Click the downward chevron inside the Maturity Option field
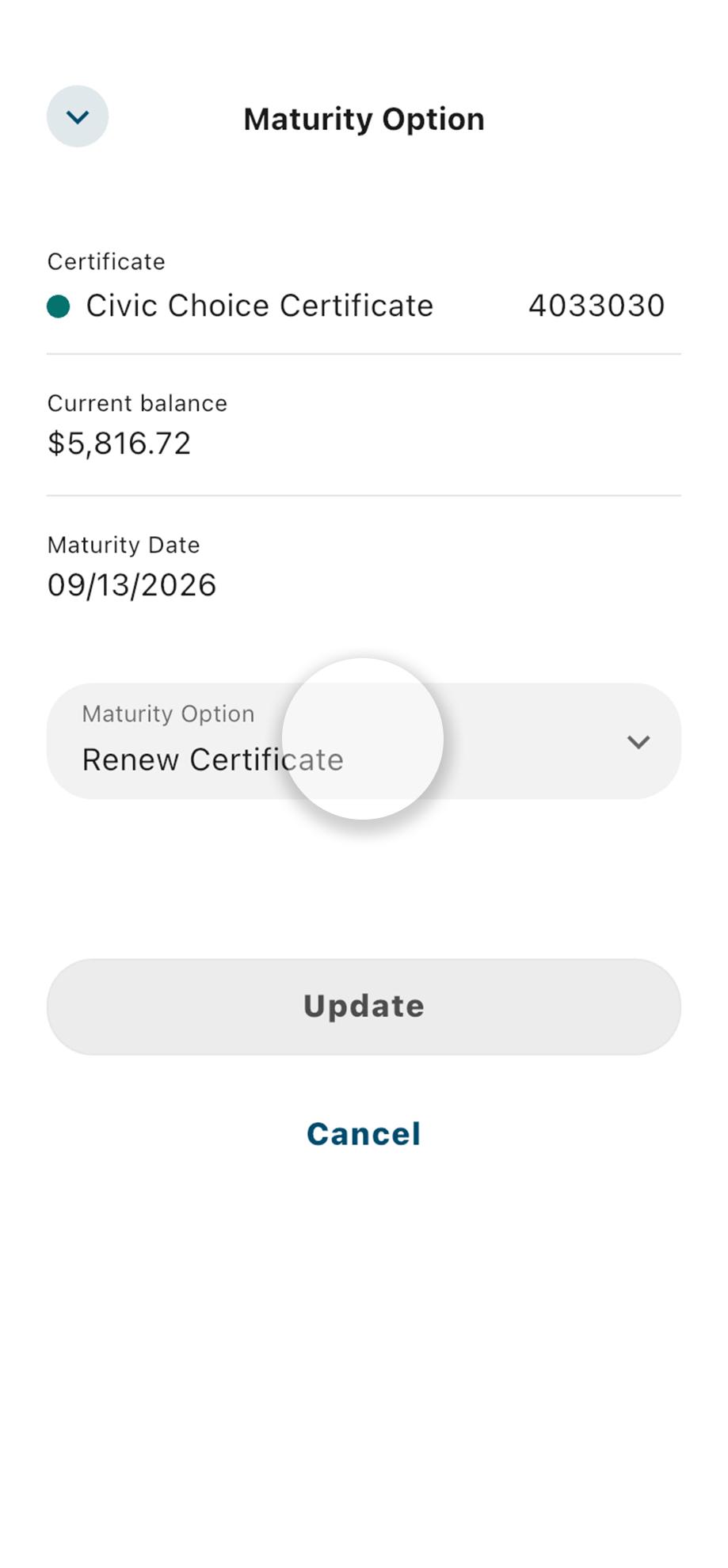Viewport: 728px width, 1568px height. (638, 742)
